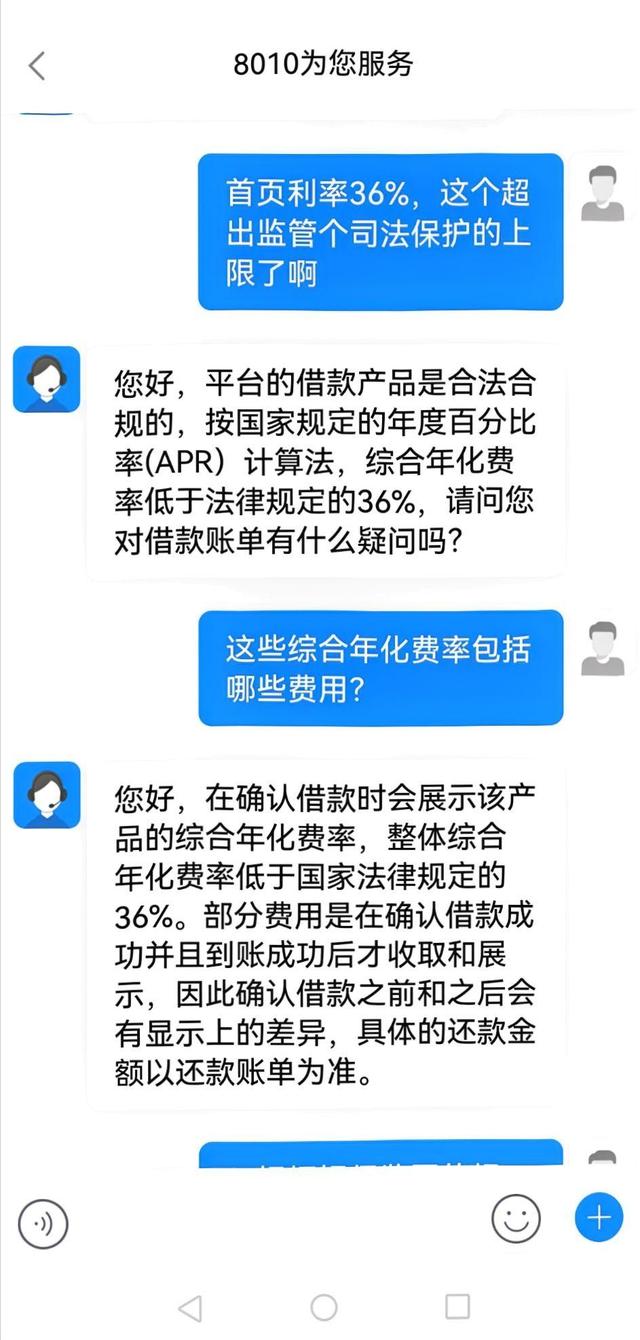Go to the home screen
Screen dimensions: 640x1340
coord(323,1307)
